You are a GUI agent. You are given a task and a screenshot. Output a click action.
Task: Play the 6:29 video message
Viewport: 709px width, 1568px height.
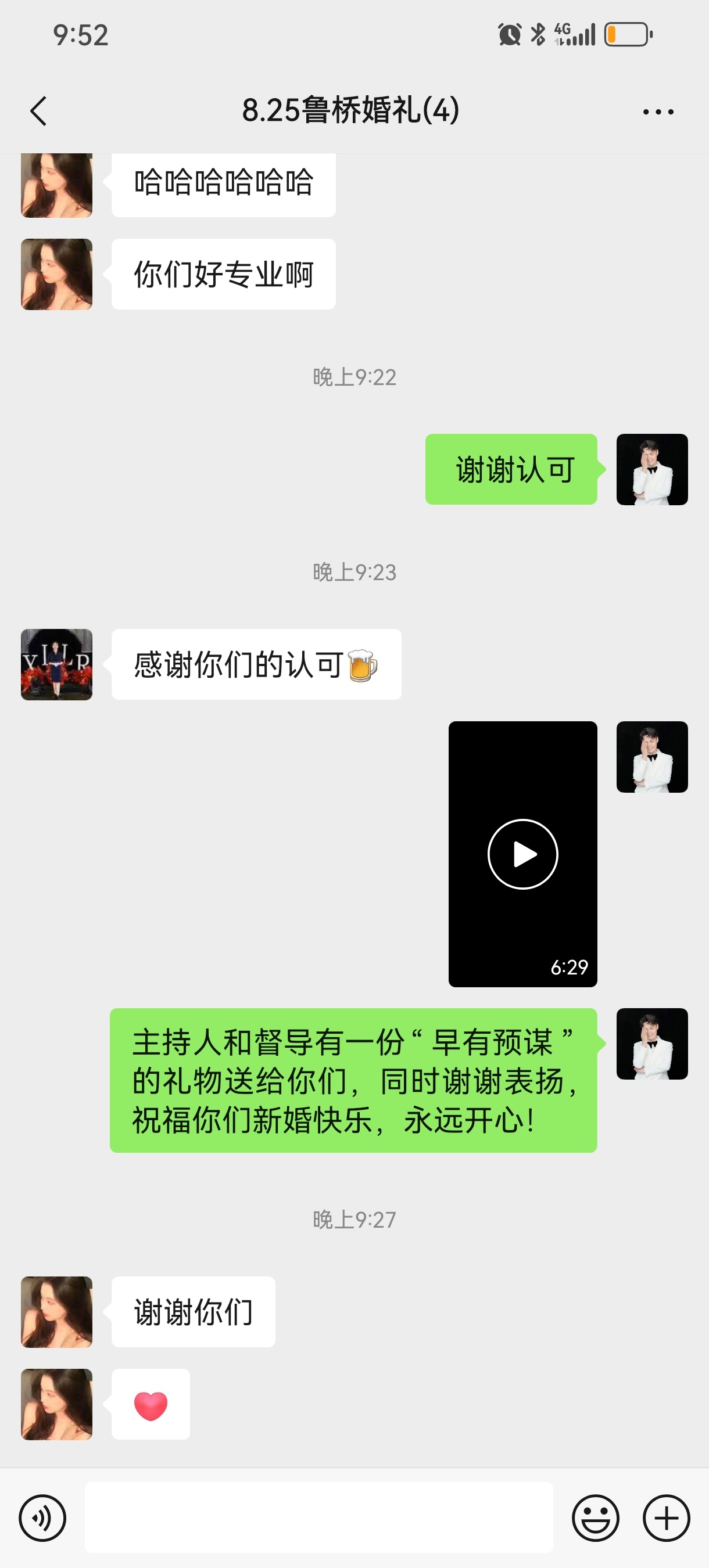522,854
